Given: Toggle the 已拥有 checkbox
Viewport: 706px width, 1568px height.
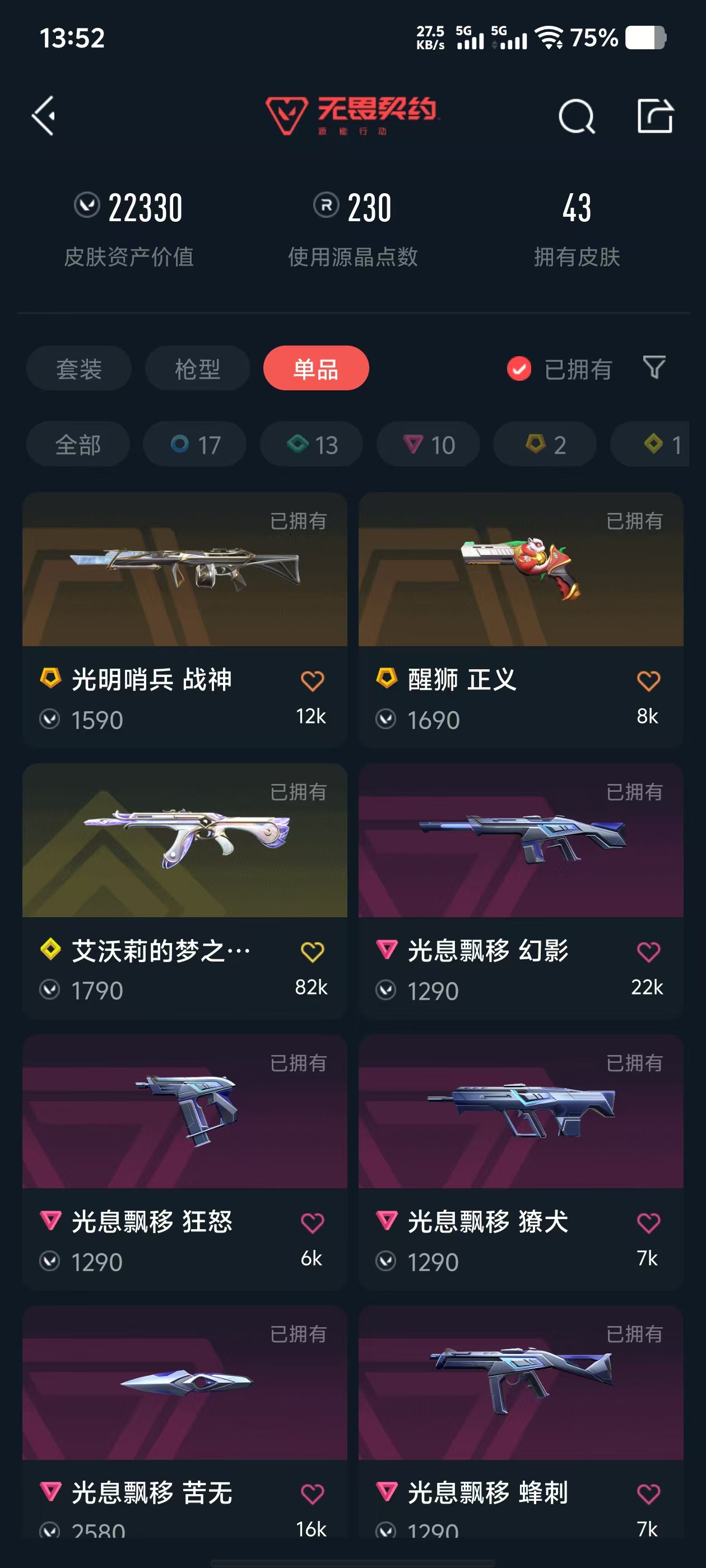Looking at the screenshot, I should [x=519, y=369].
